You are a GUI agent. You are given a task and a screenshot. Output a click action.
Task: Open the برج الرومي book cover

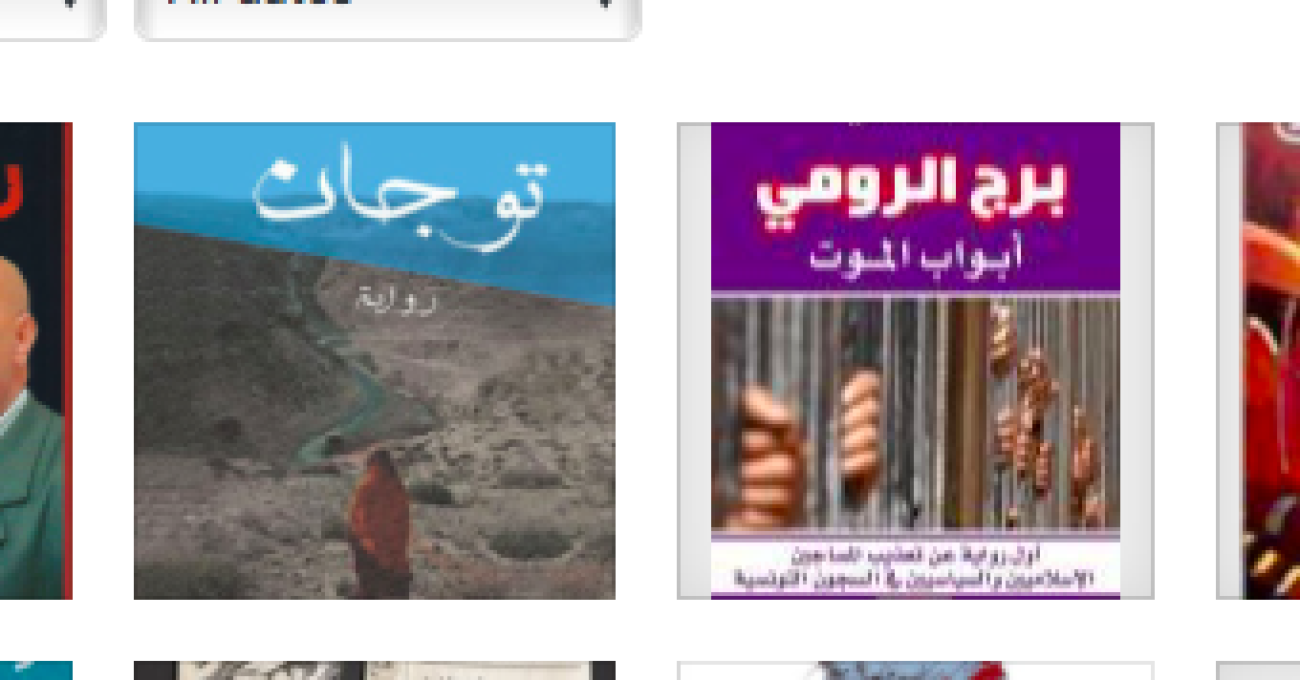click(915, 360)
